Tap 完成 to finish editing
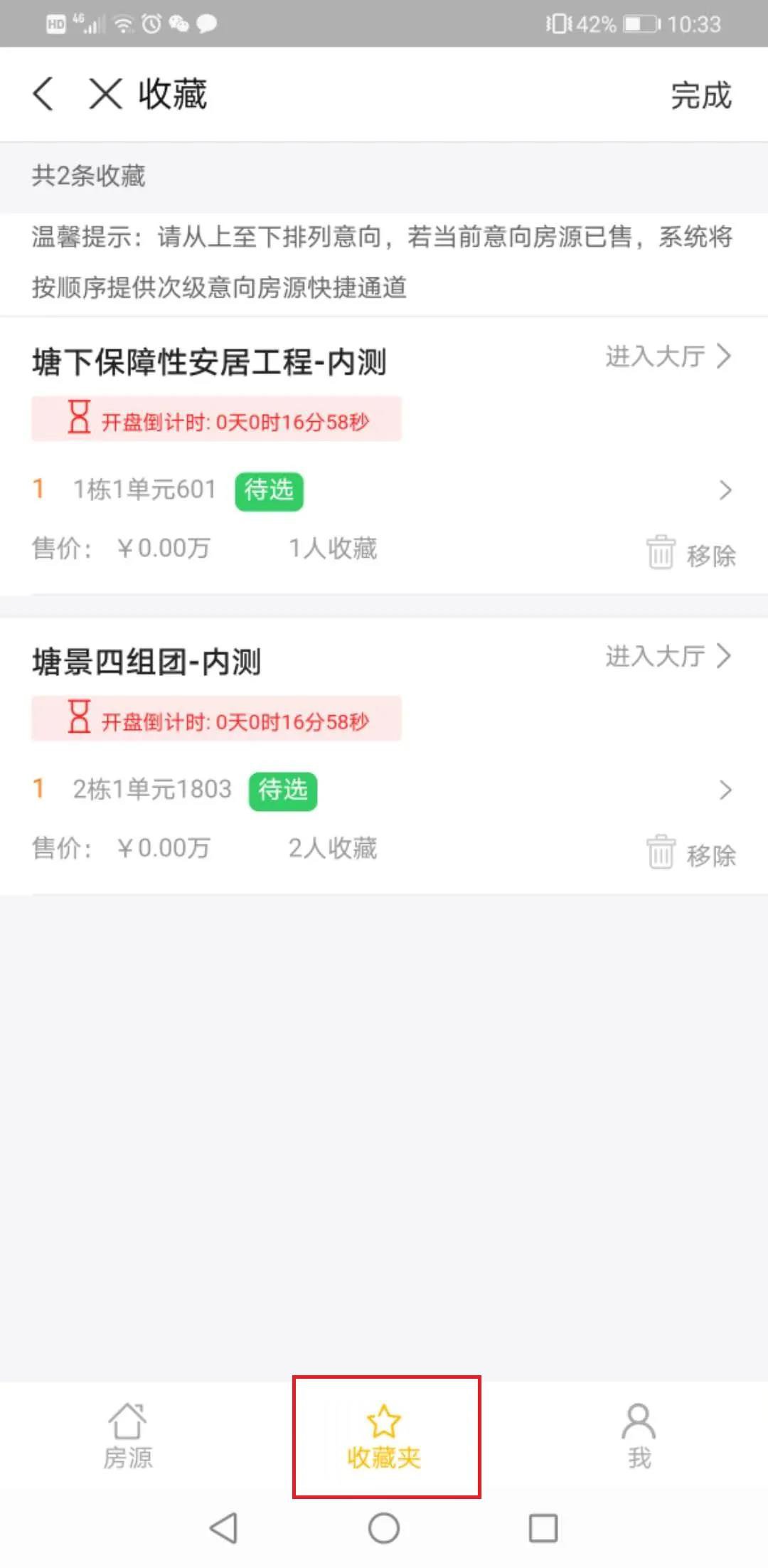 pyautogui.click(x=700, y=95)
